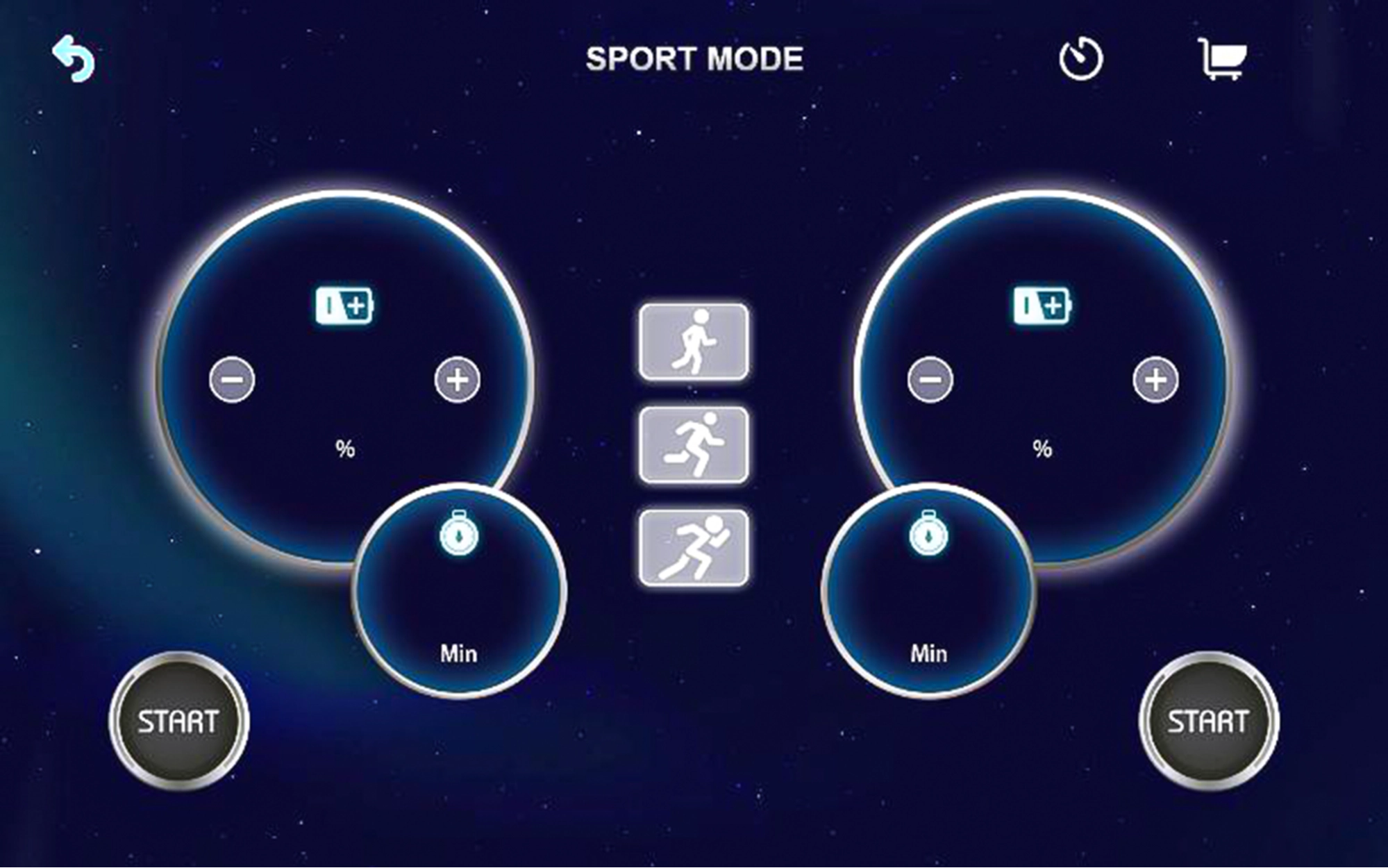Select the jogging sport level

pos(694,445)
